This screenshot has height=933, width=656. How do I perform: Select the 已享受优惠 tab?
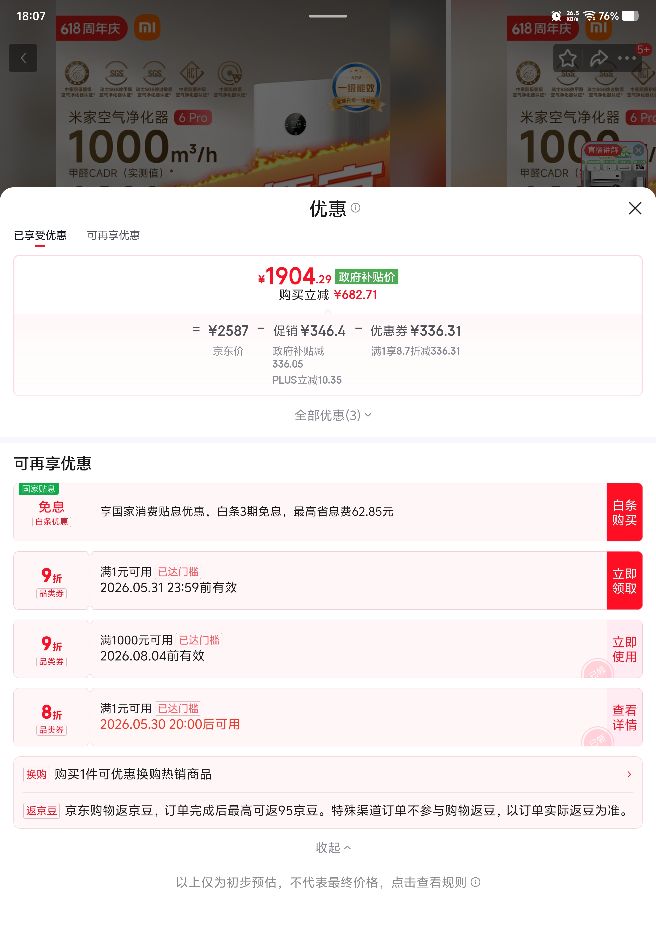(40, 235)
